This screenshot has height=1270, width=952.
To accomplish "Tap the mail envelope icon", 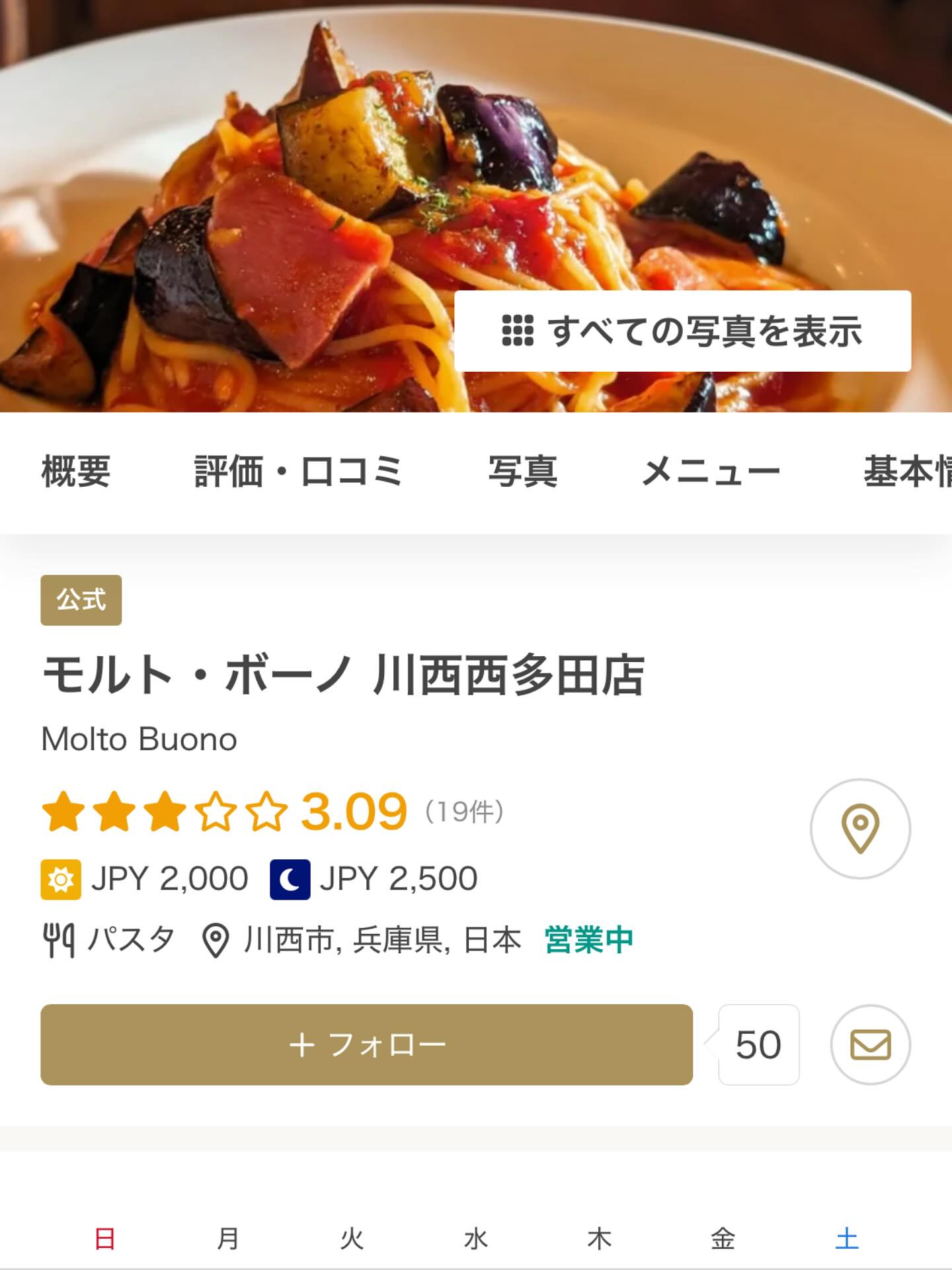I will pos(870,1044).
